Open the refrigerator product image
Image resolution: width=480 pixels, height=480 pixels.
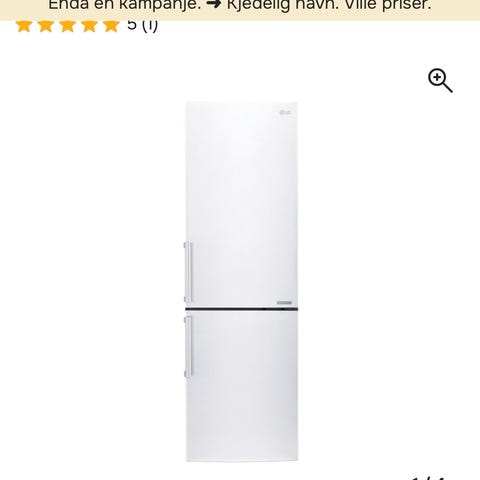pyautogui.click(x=241, y=282)
